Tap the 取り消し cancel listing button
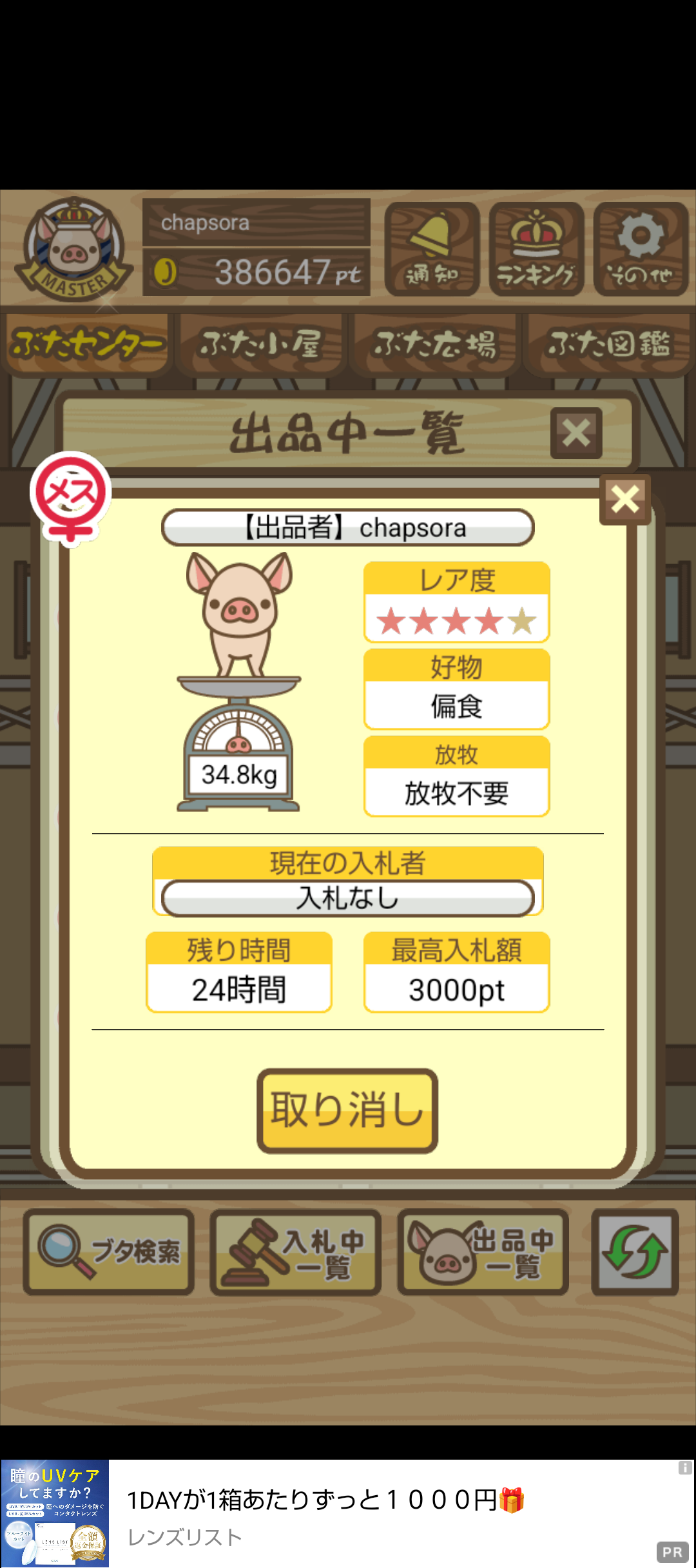This screenshot has width=696, height=1568. point(347,1110)
